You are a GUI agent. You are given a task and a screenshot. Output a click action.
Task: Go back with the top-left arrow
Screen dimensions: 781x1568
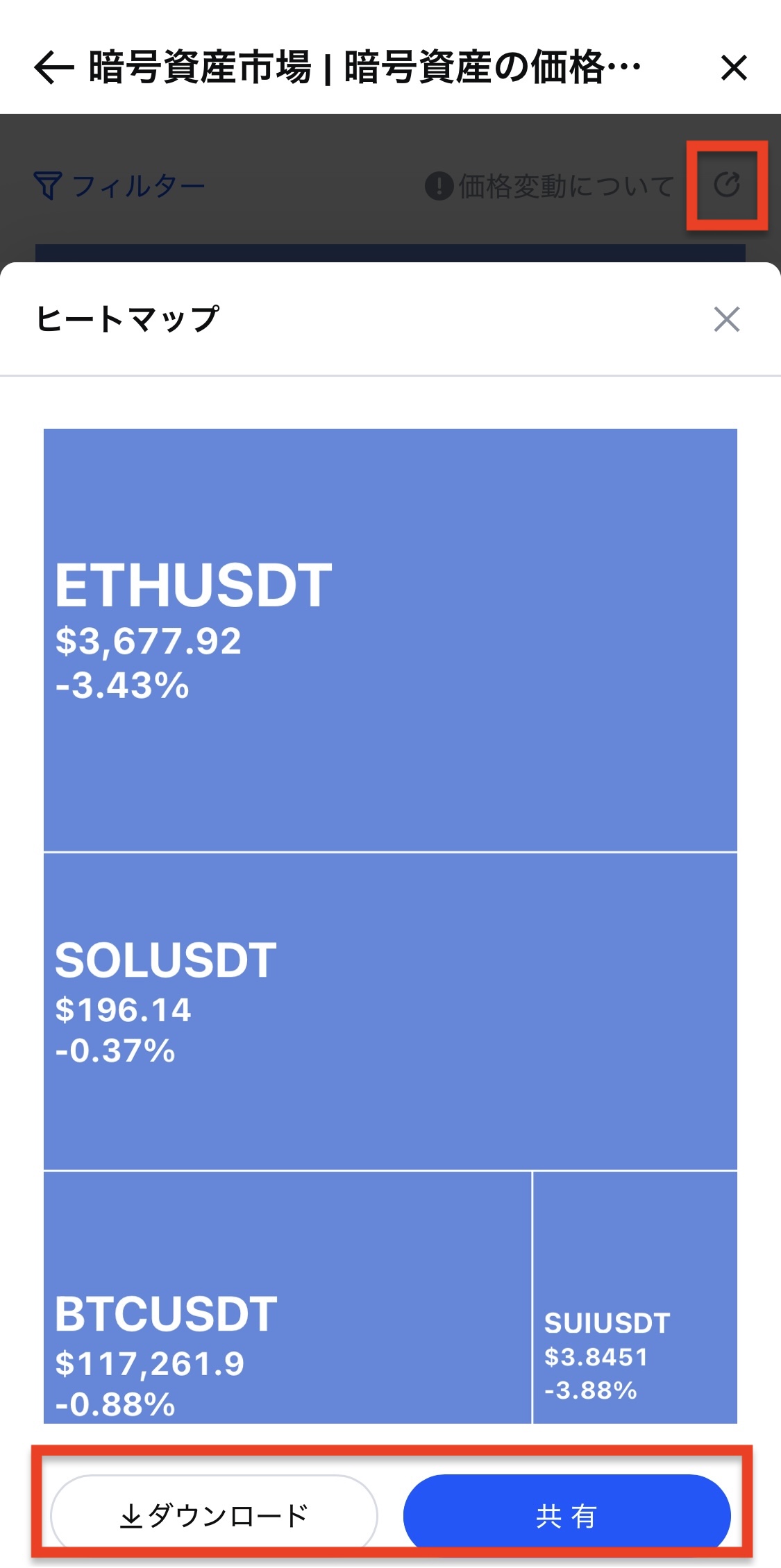point(53,68)
